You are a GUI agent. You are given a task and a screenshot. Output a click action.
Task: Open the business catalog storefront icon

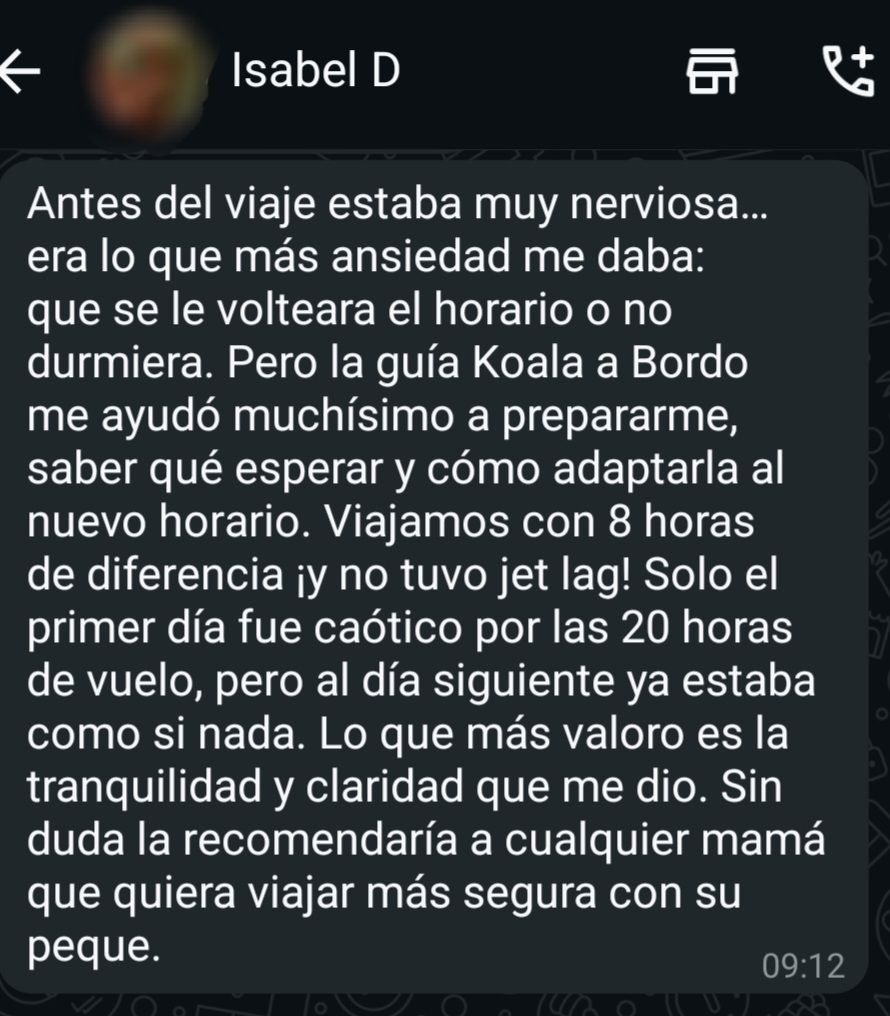712,72
